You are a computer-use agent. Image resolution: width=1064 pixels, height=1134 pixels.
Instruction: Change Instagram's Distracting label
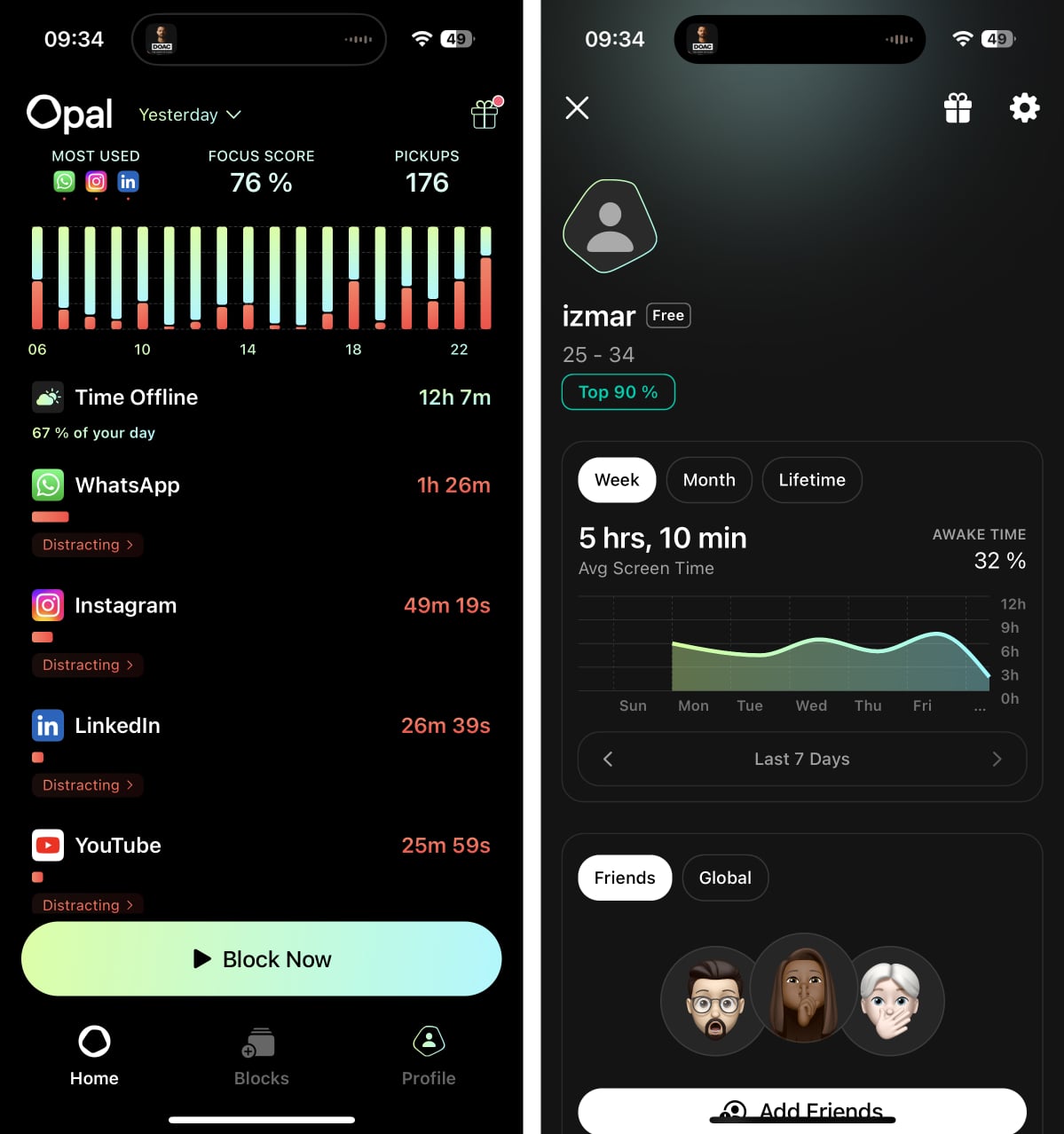pyautogui.click(x=87, y=665)
